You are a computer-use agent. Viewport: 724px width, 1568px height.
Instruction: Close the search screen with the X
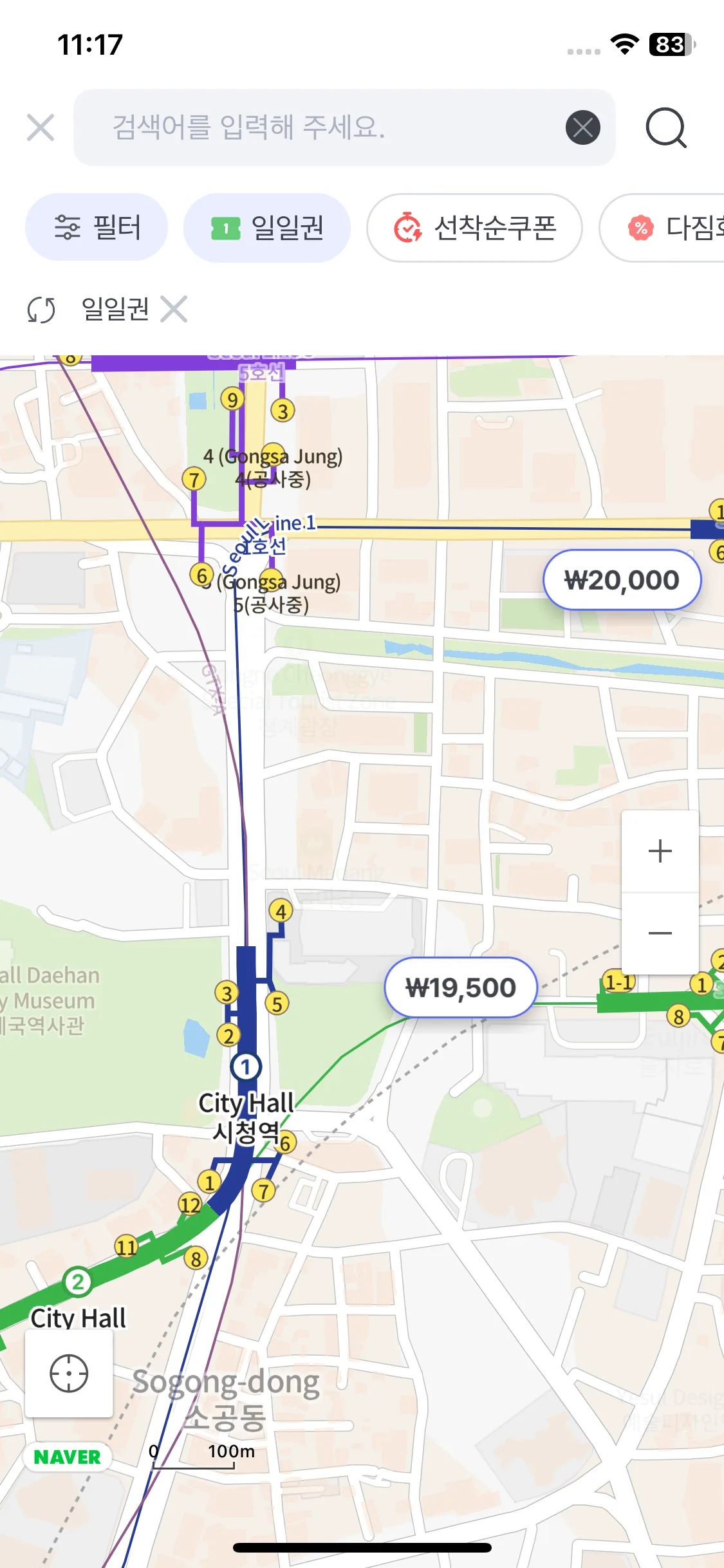click(x=41, y=127)
